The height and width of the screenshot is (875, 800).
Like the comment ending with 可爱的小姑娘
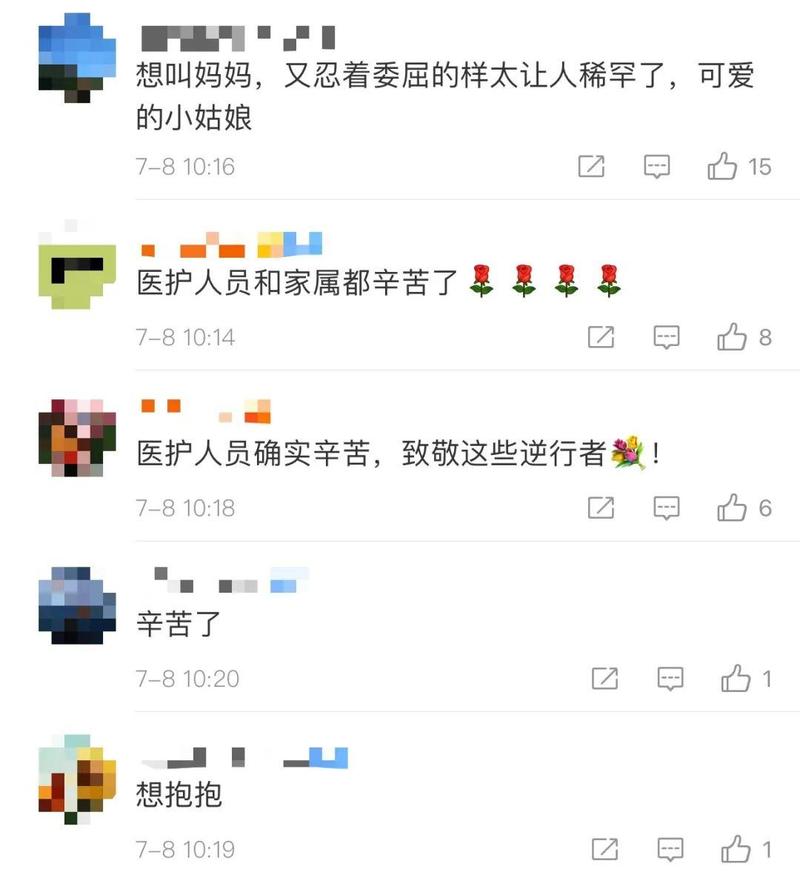click(723, 167)
